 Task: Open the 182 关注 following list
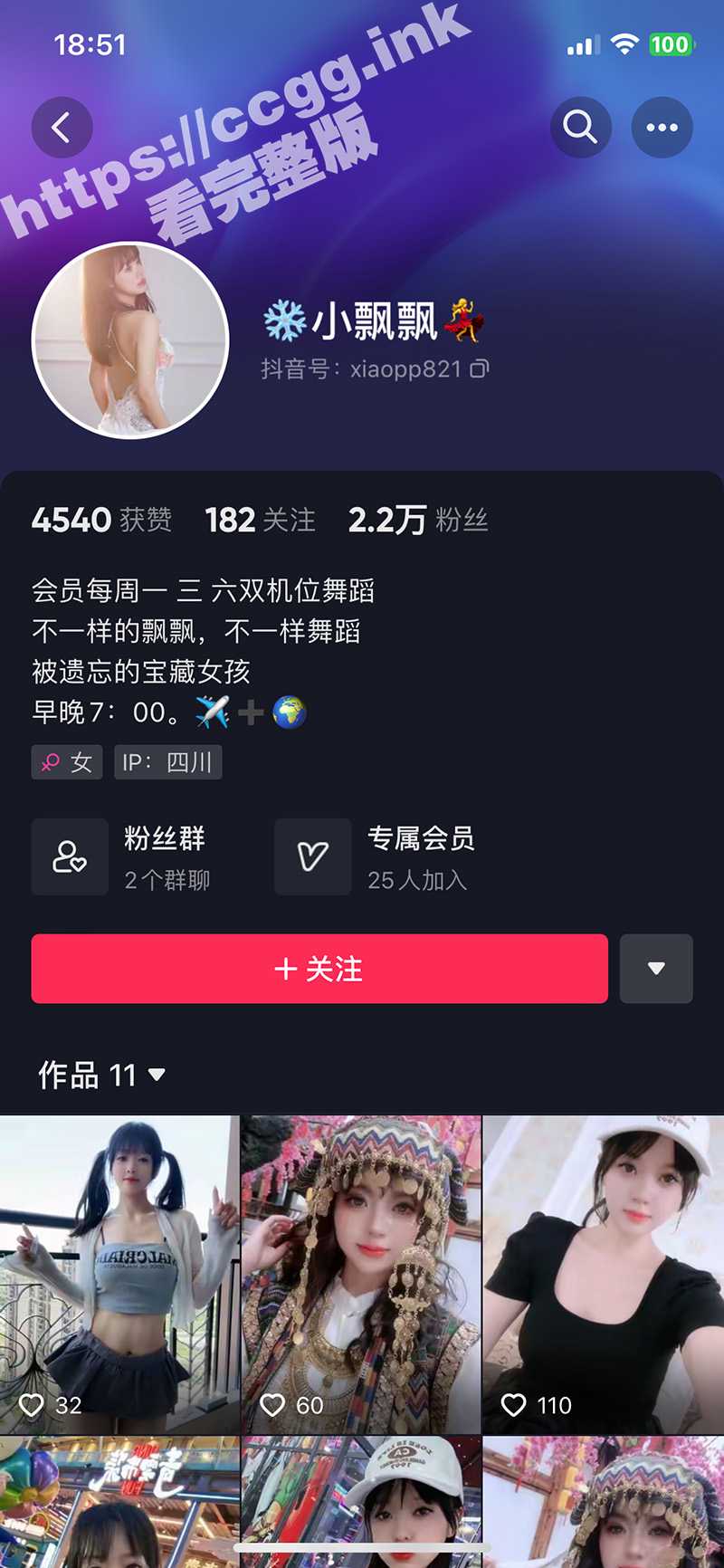click(x=260, y=520)
